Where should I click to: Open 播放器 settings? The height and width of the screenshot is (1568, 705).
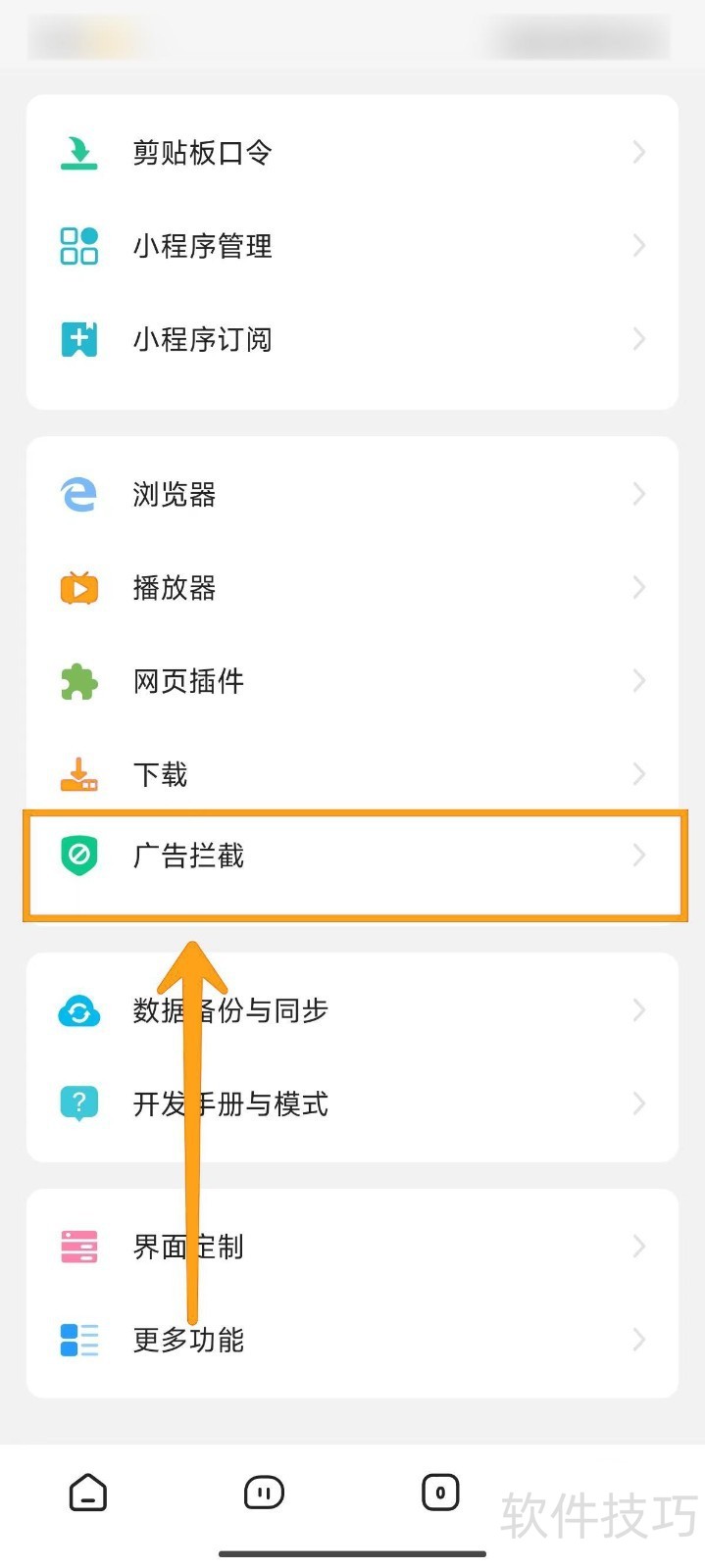pyautogui.click(x=351, y=588)
